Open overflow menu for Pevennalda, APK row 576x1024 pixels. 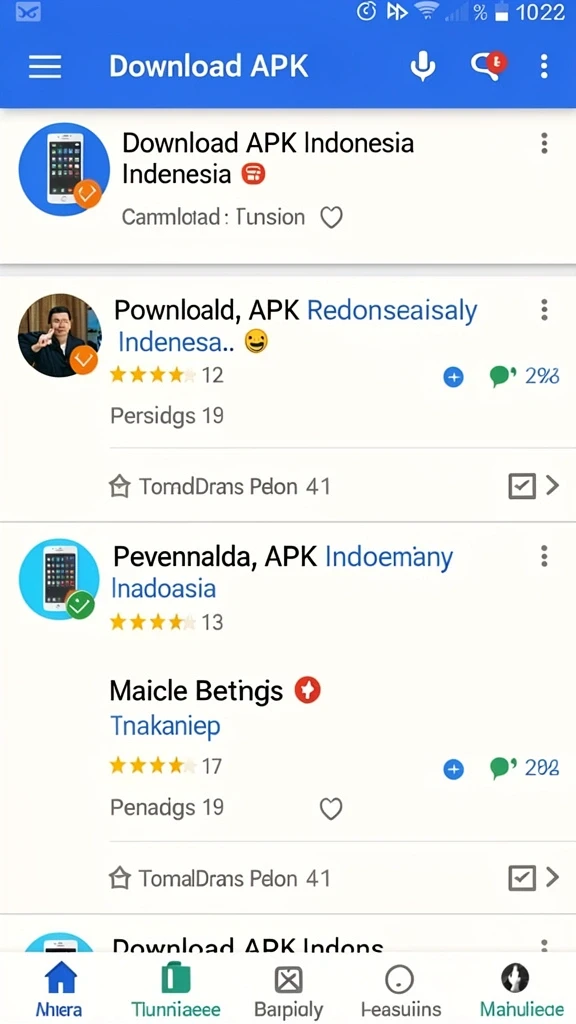544,556
